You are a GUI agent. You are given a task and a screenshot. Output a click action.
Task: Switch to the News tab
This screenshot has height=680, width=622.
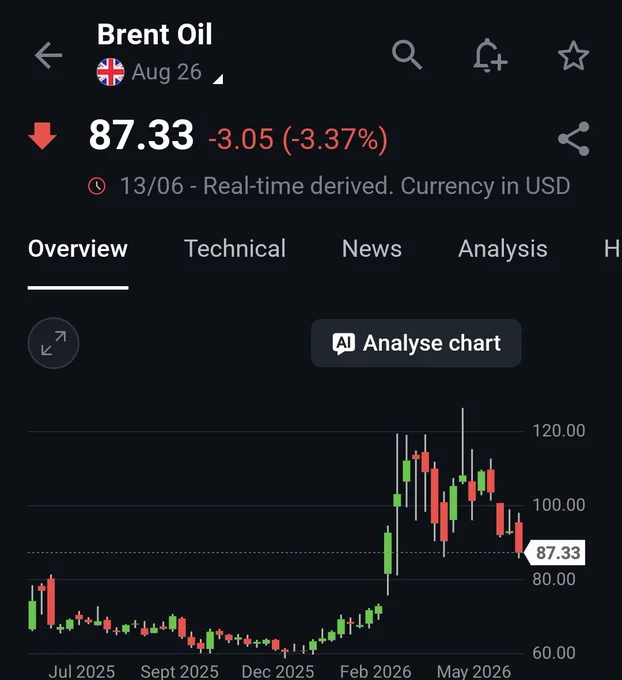coord(372,248)
